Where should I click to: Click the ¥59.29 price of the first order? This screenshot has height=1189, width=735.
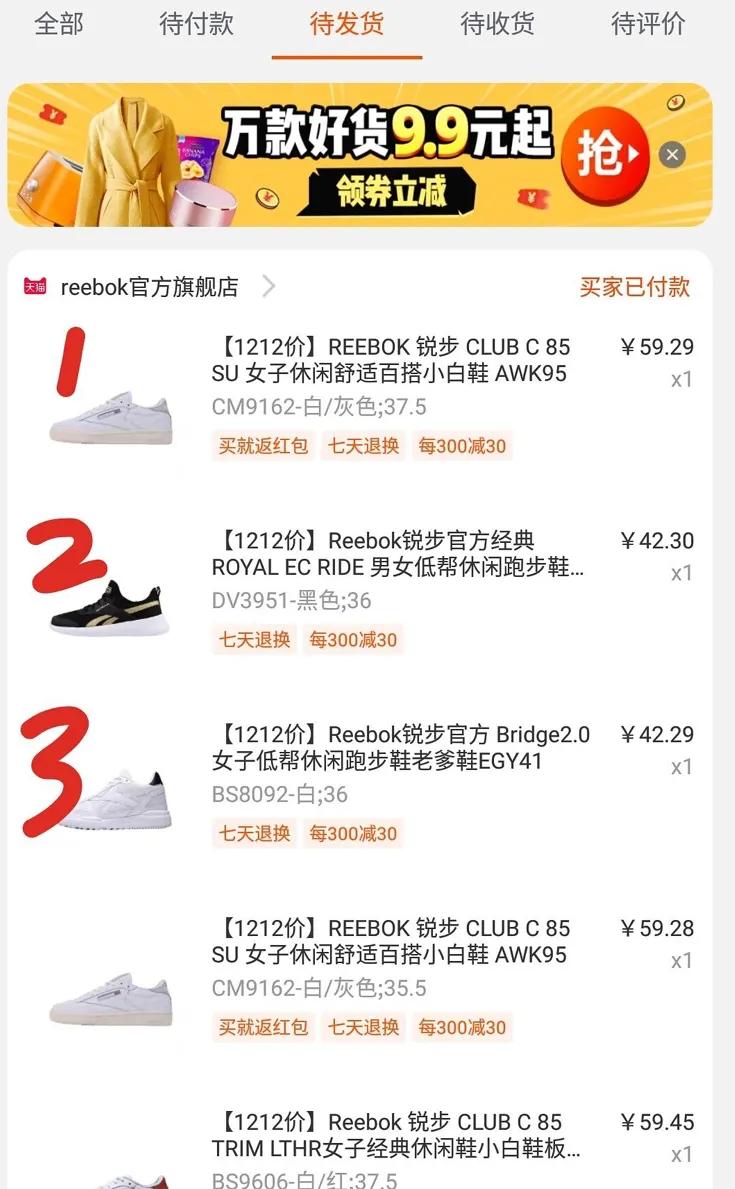657,347
